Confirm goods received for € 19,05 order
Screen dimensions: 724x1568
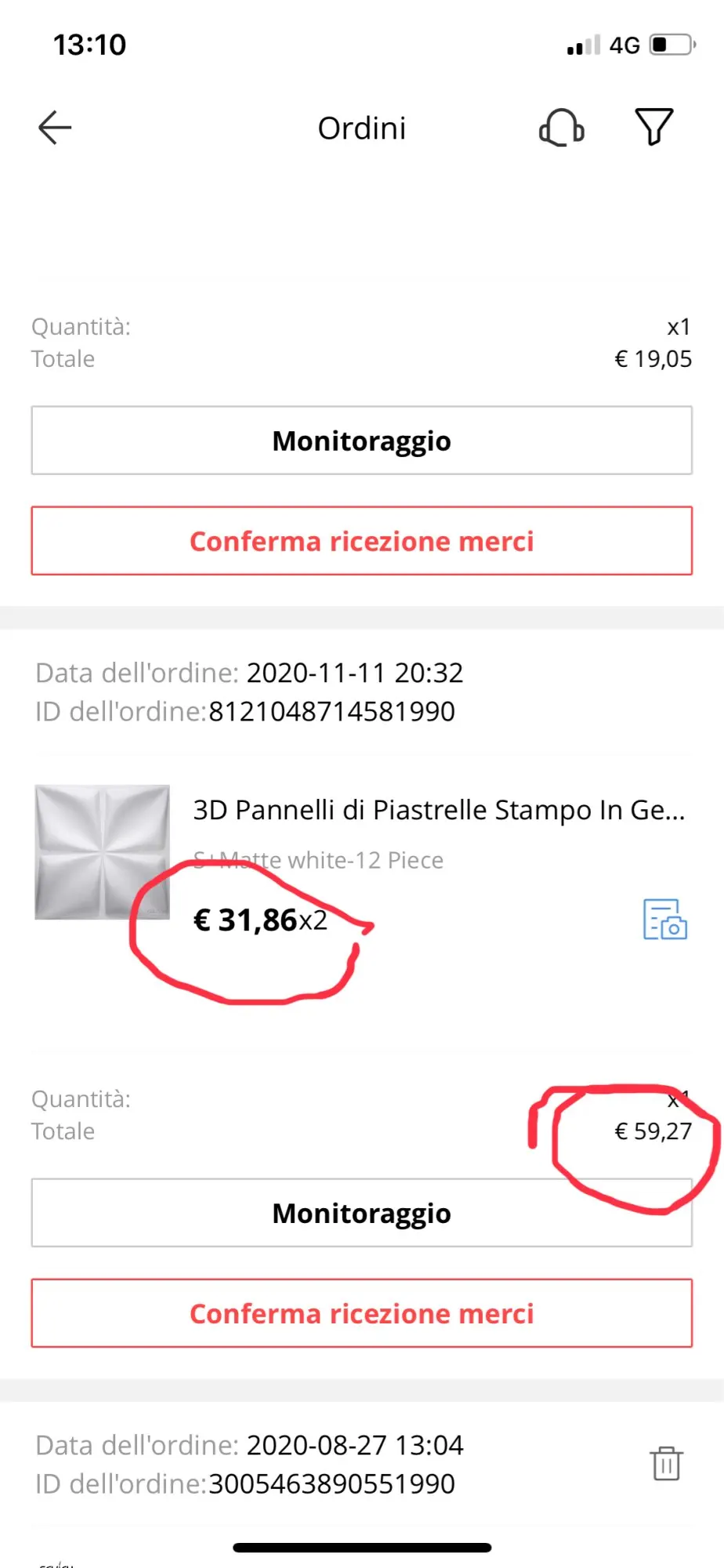click(x=361, y=541)
